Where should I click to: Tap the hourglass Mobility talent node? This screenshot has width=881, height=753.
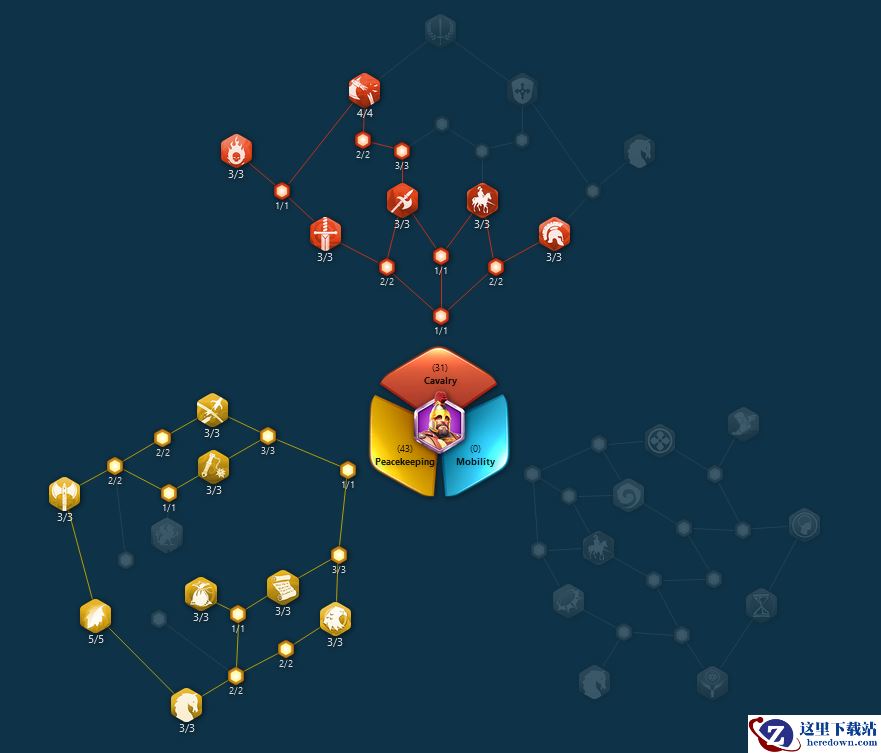point(762,603)
